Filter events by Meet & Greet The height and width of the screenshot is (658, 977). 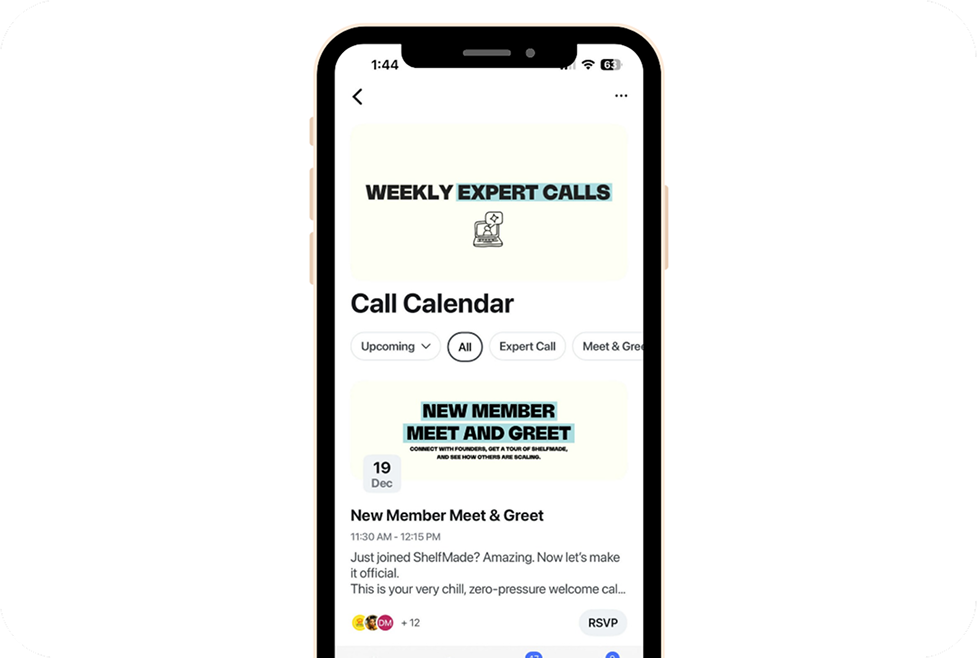610,346
